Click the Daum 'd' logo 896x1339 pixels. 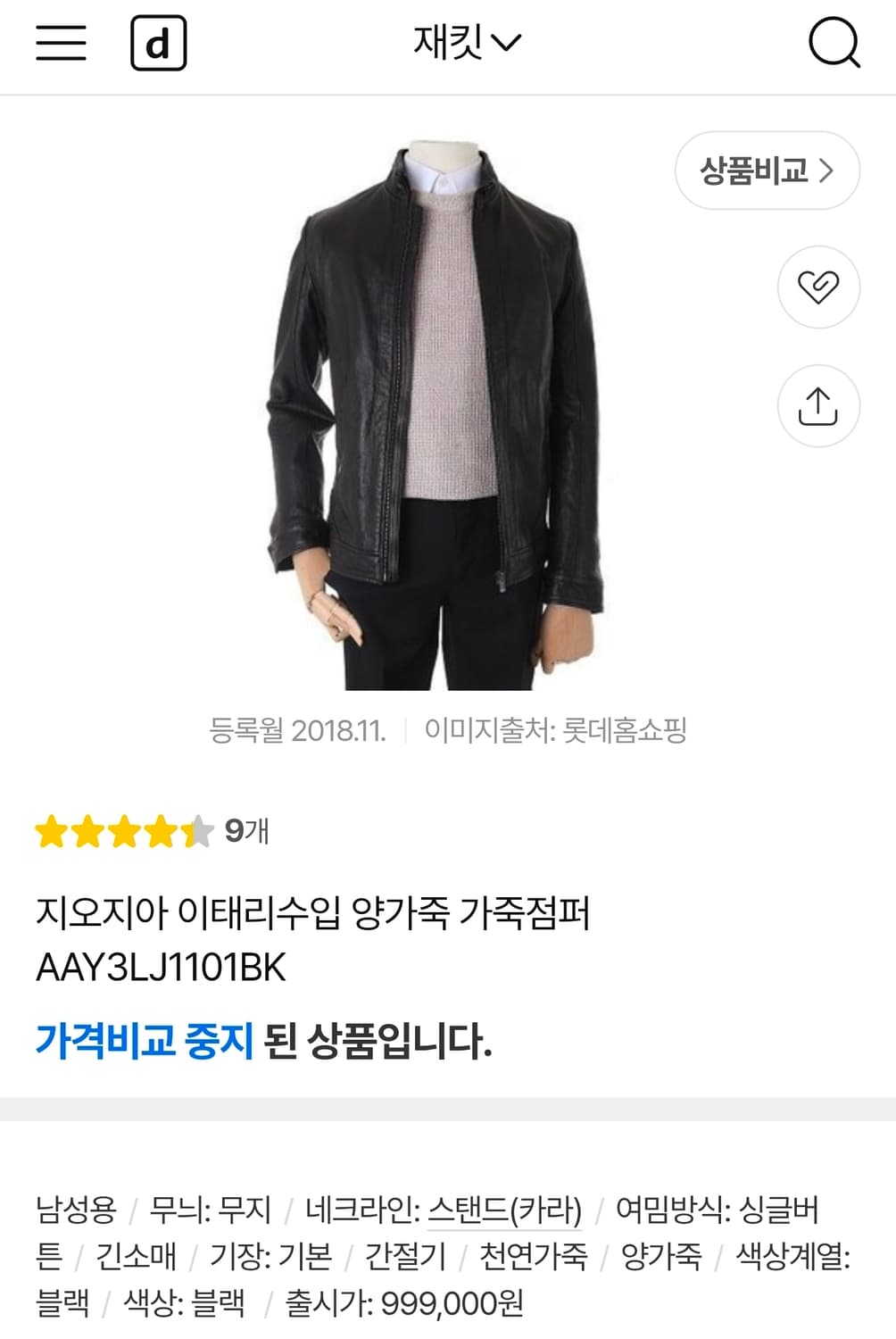click(x=159, y=45)
